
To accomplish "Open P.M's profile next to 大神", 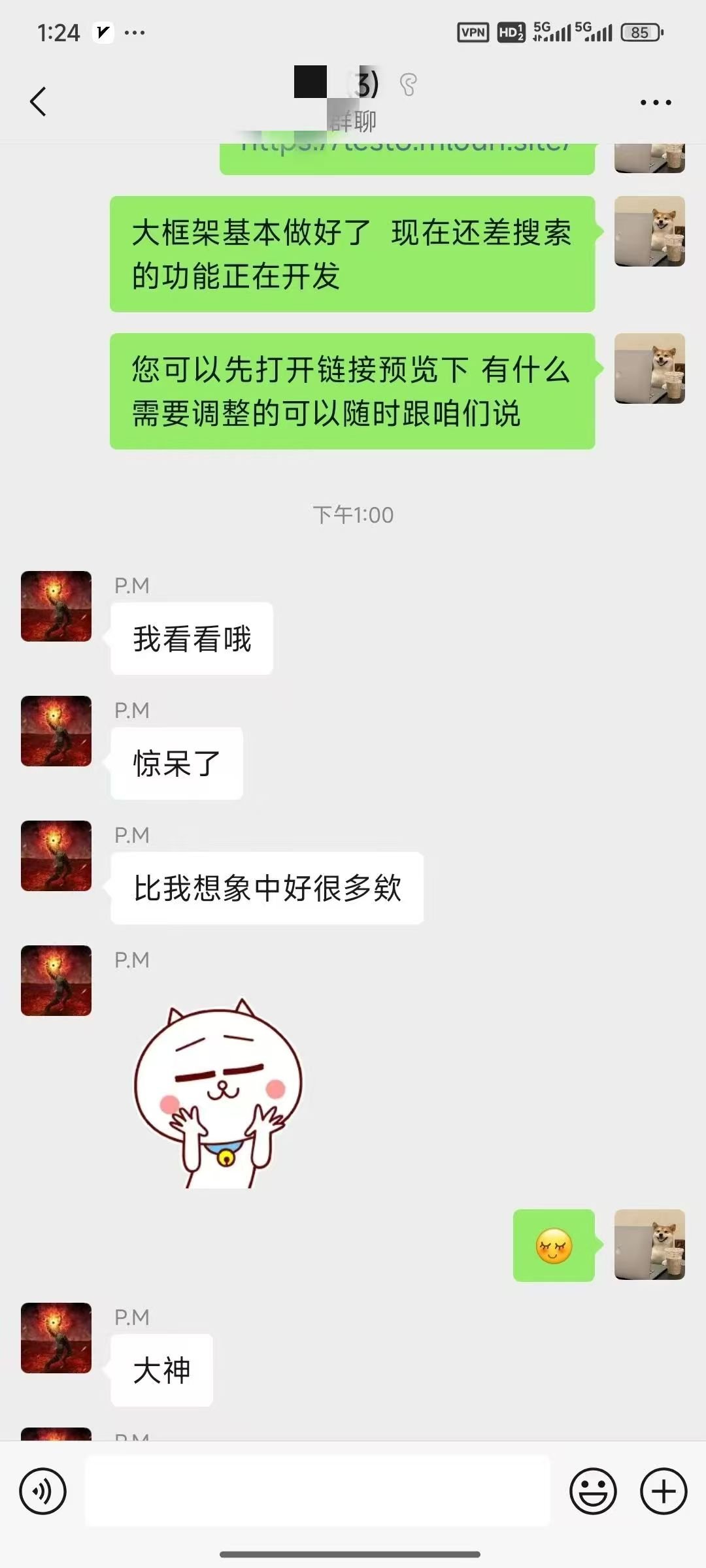I will tap(56, 1338).
